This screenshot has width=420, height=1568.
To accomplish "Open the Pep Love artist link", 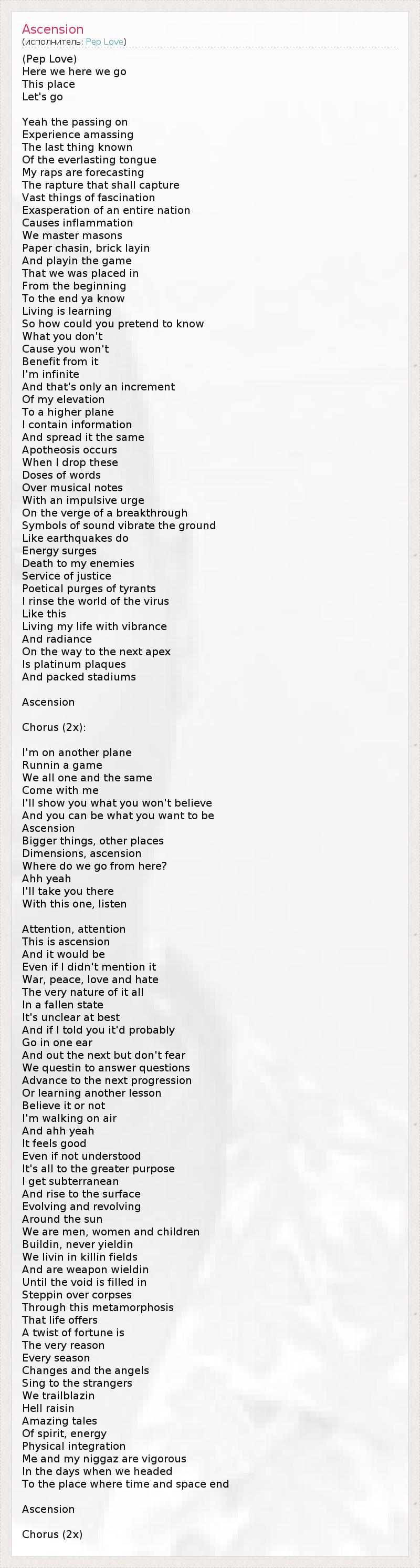I will coord(104,42).
